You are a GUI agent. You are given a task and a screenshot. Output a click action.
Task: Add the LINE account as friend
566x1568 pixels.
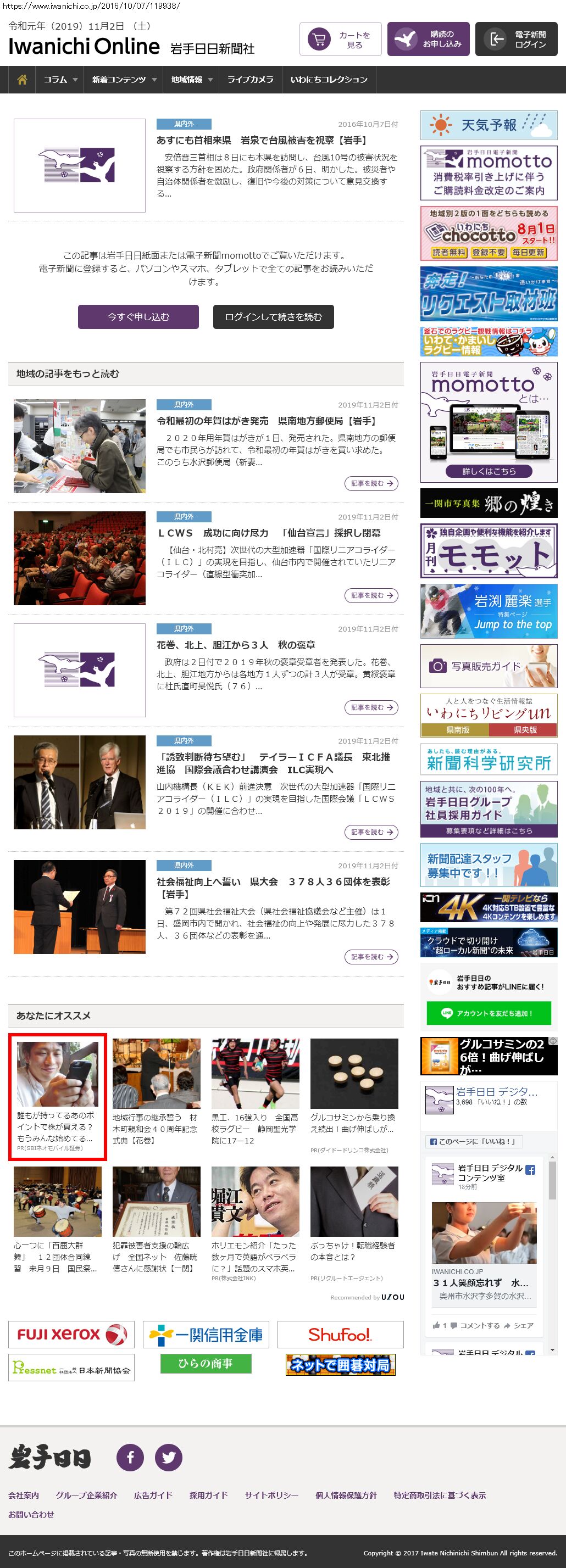click(489, 1013)
